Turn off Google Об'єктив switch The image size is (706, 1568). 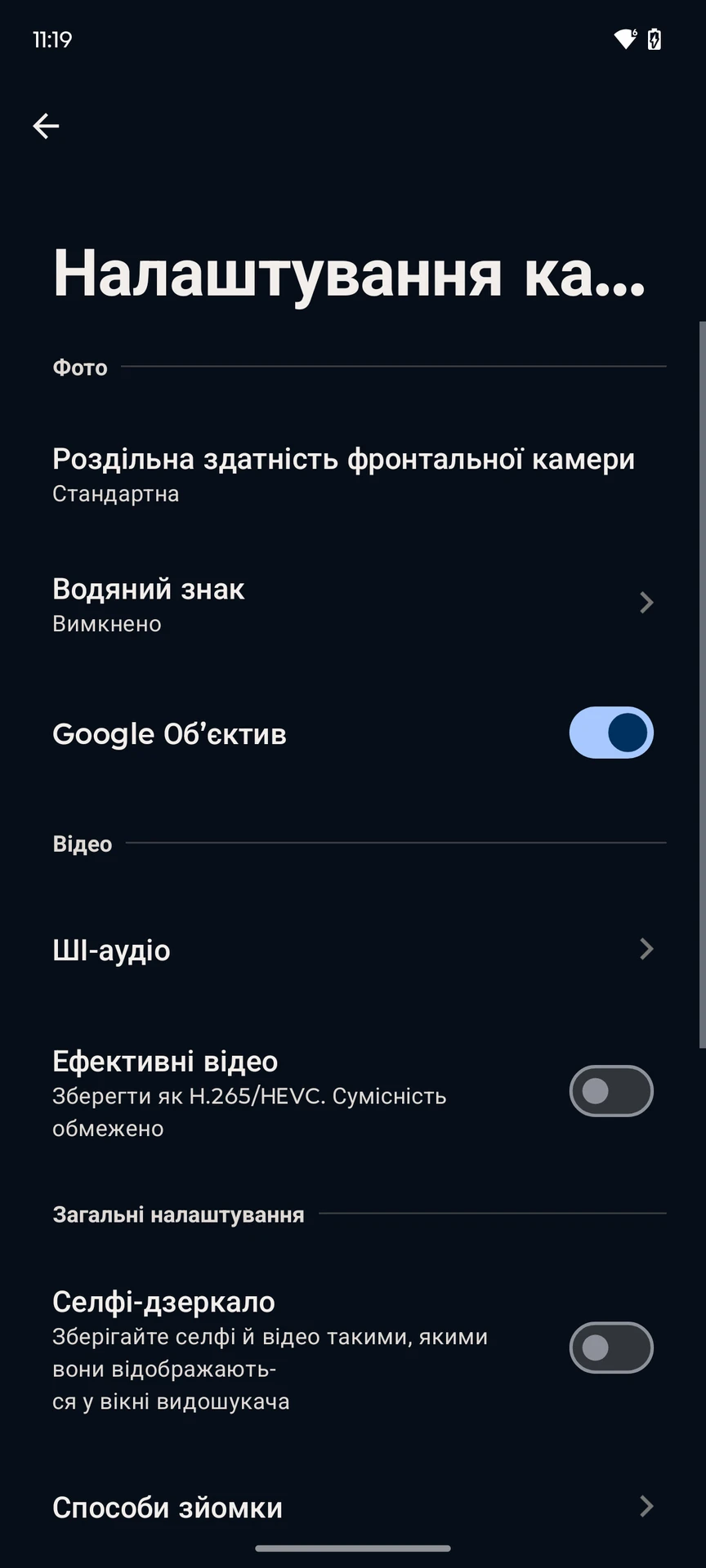coord(611,733)
